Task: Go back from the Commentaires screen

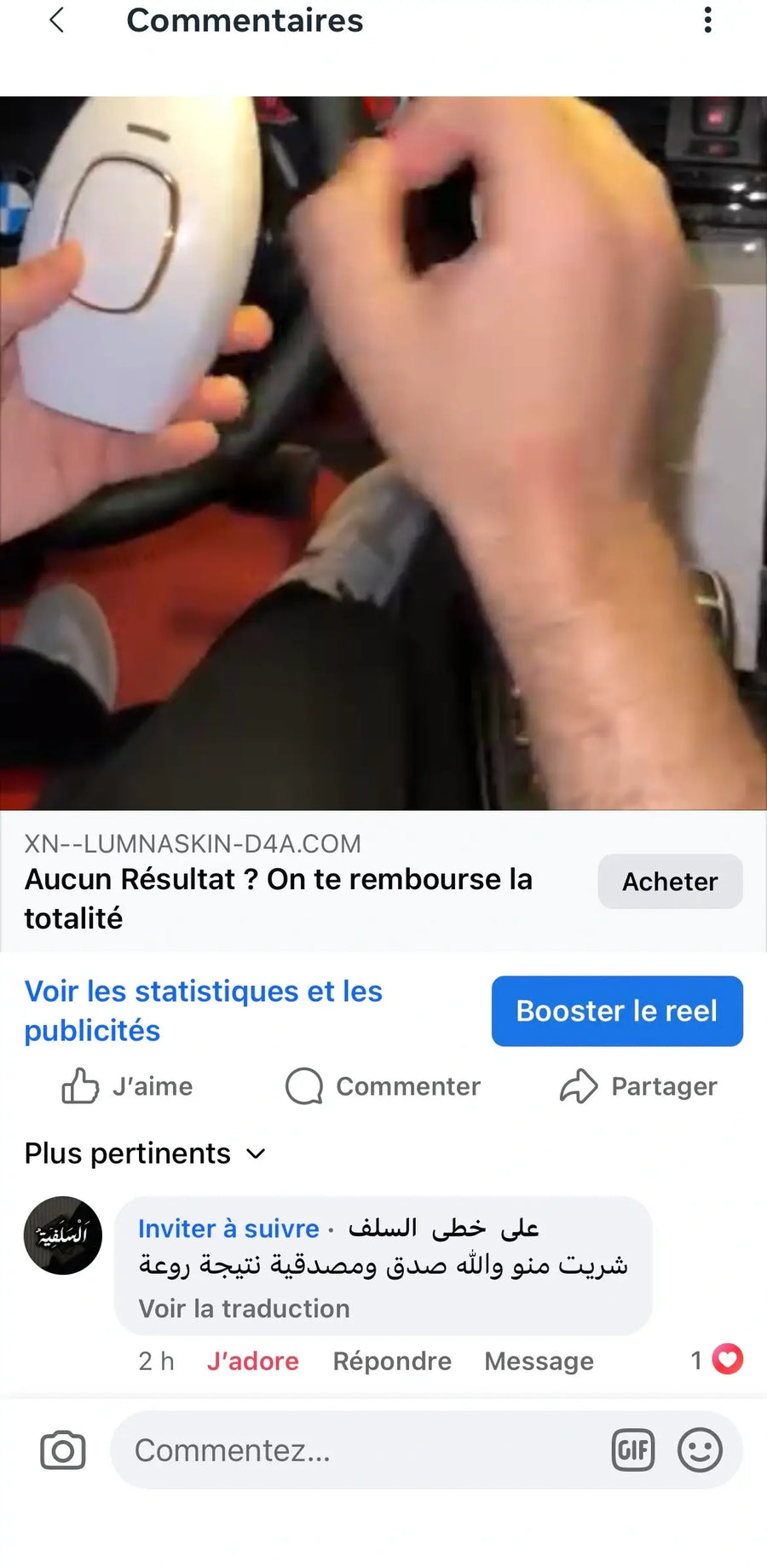Action: (57, 20)
